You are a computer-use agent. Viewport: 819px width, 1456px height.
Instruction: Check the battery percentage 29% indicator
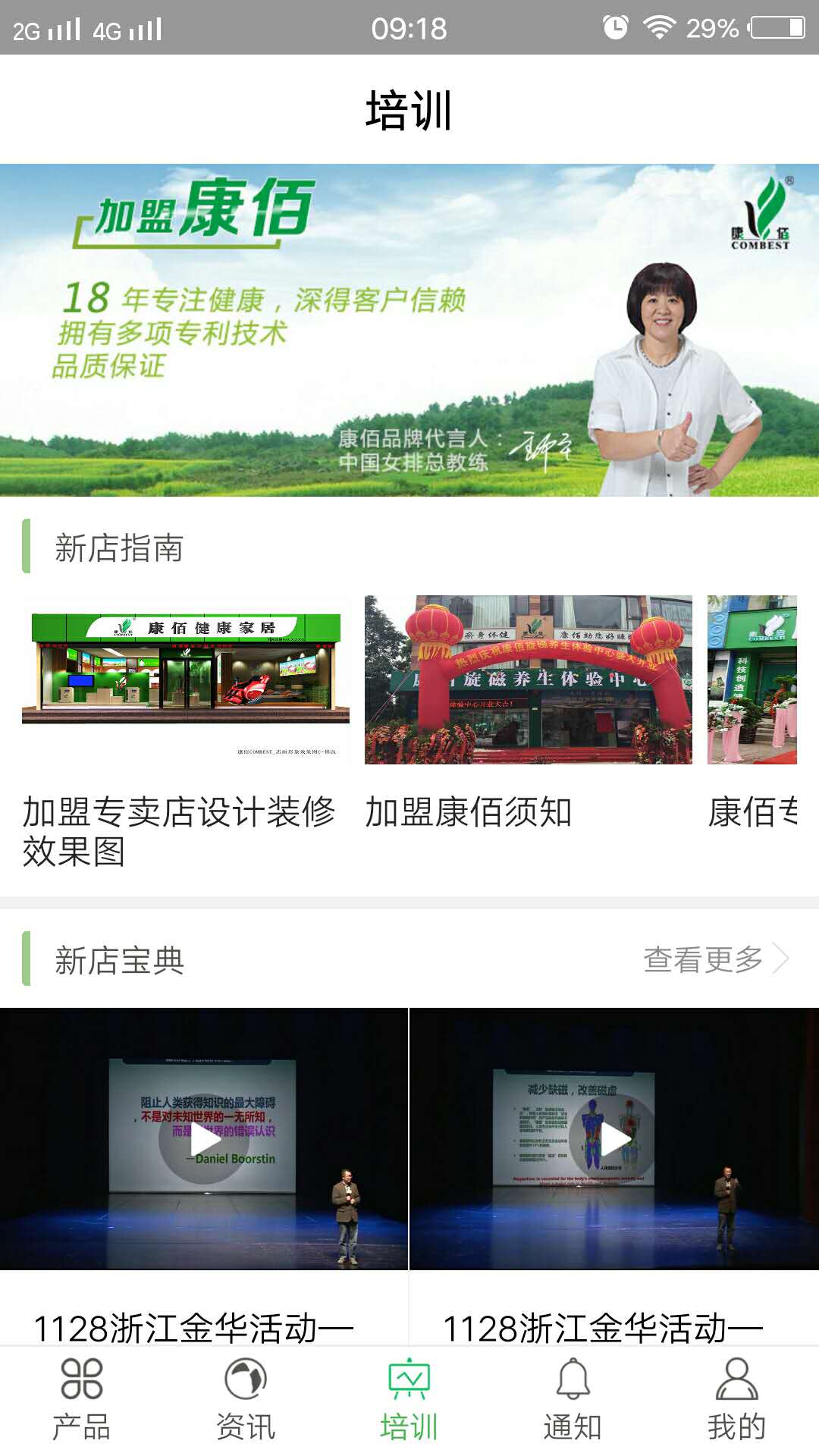coord(711,29)
